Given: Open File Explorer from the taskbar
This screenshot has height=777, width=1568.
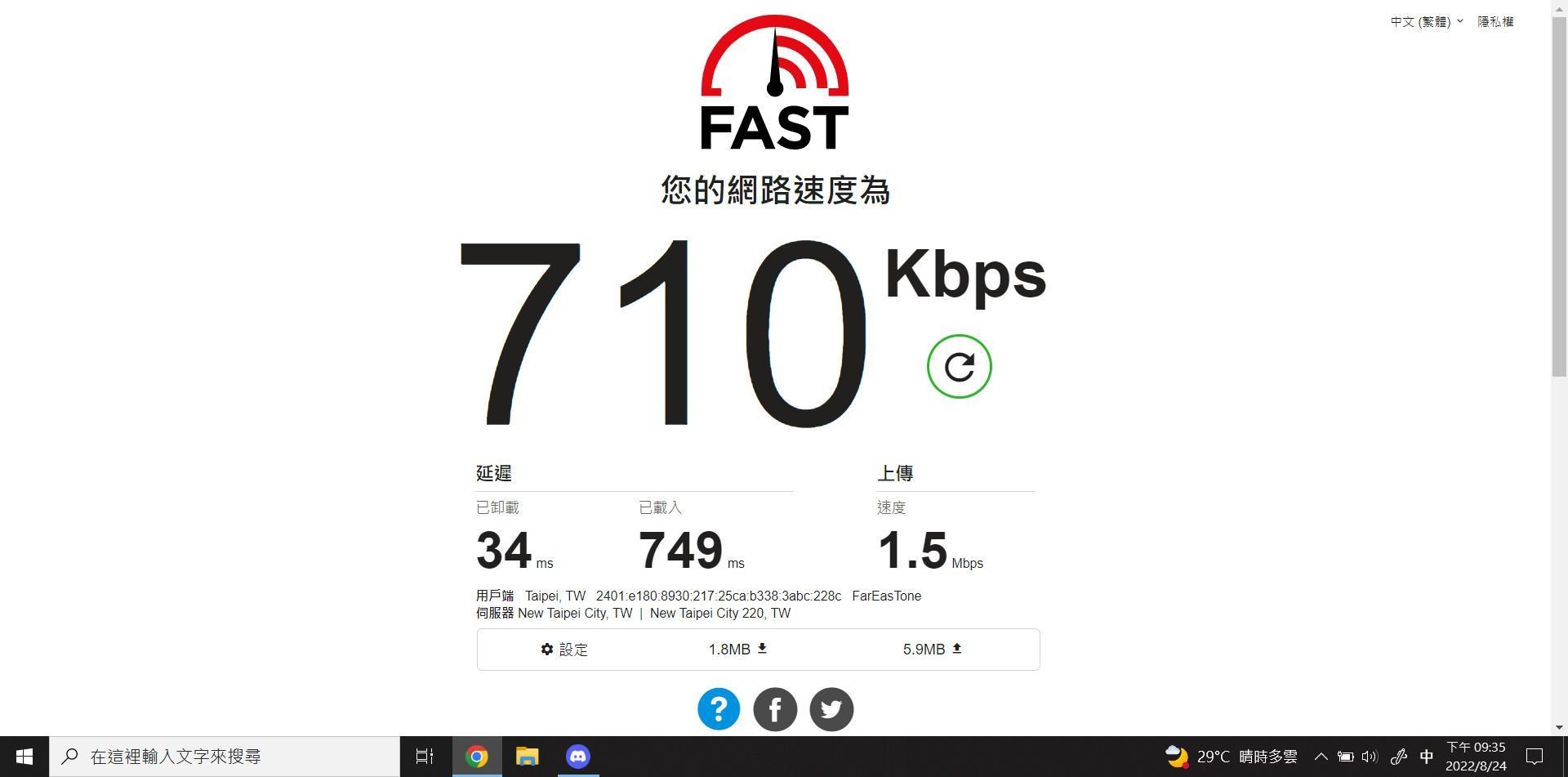Looking at the screenshot, I should [528, 757].
